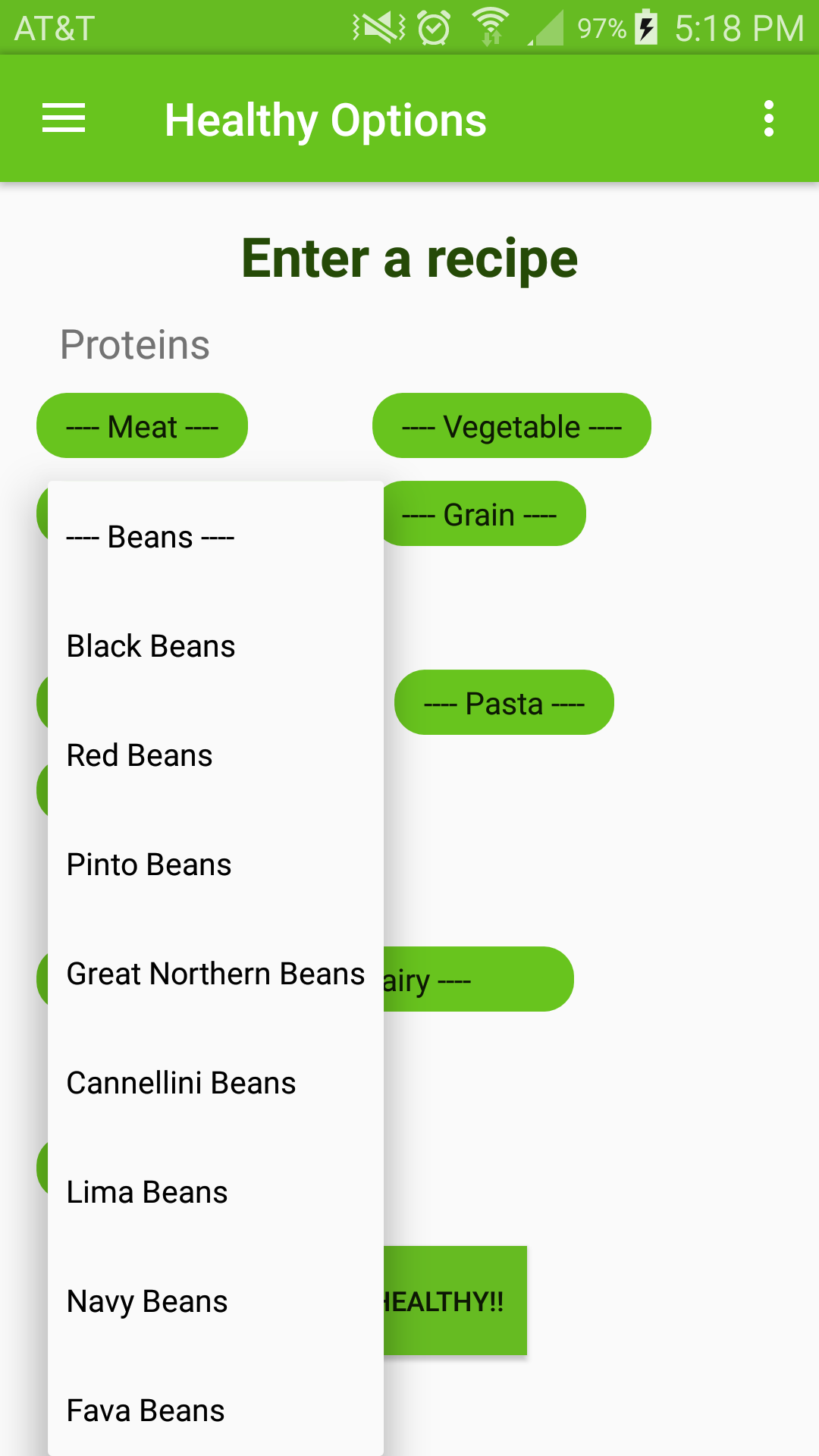Select Black Beans from the list
The width and height of the screenshot is (819, 1456).
click(151, 645)
